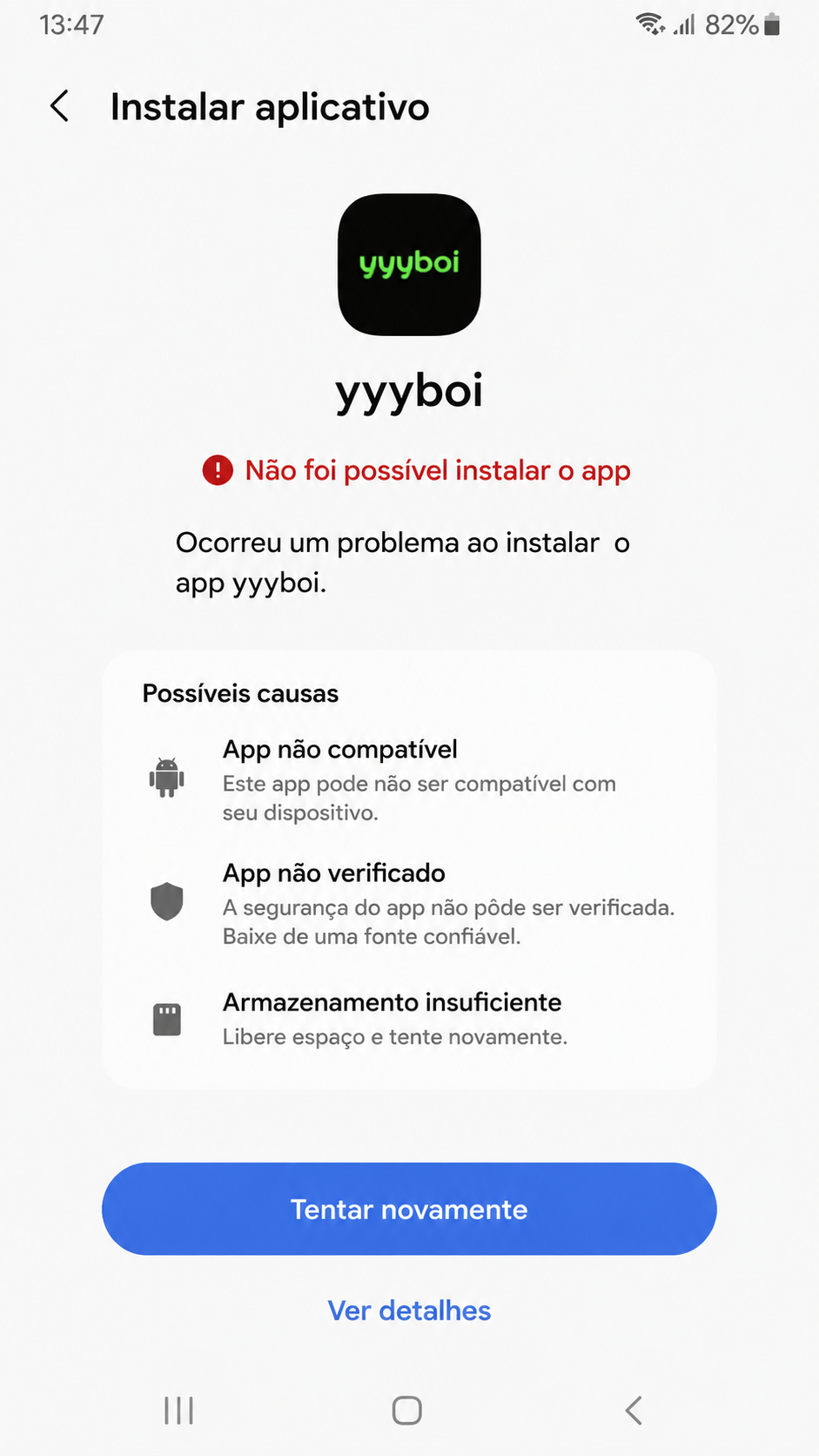Go to home screen via navigation bar
Viewport: 819px width, 1456px height.
(407, 1410)
